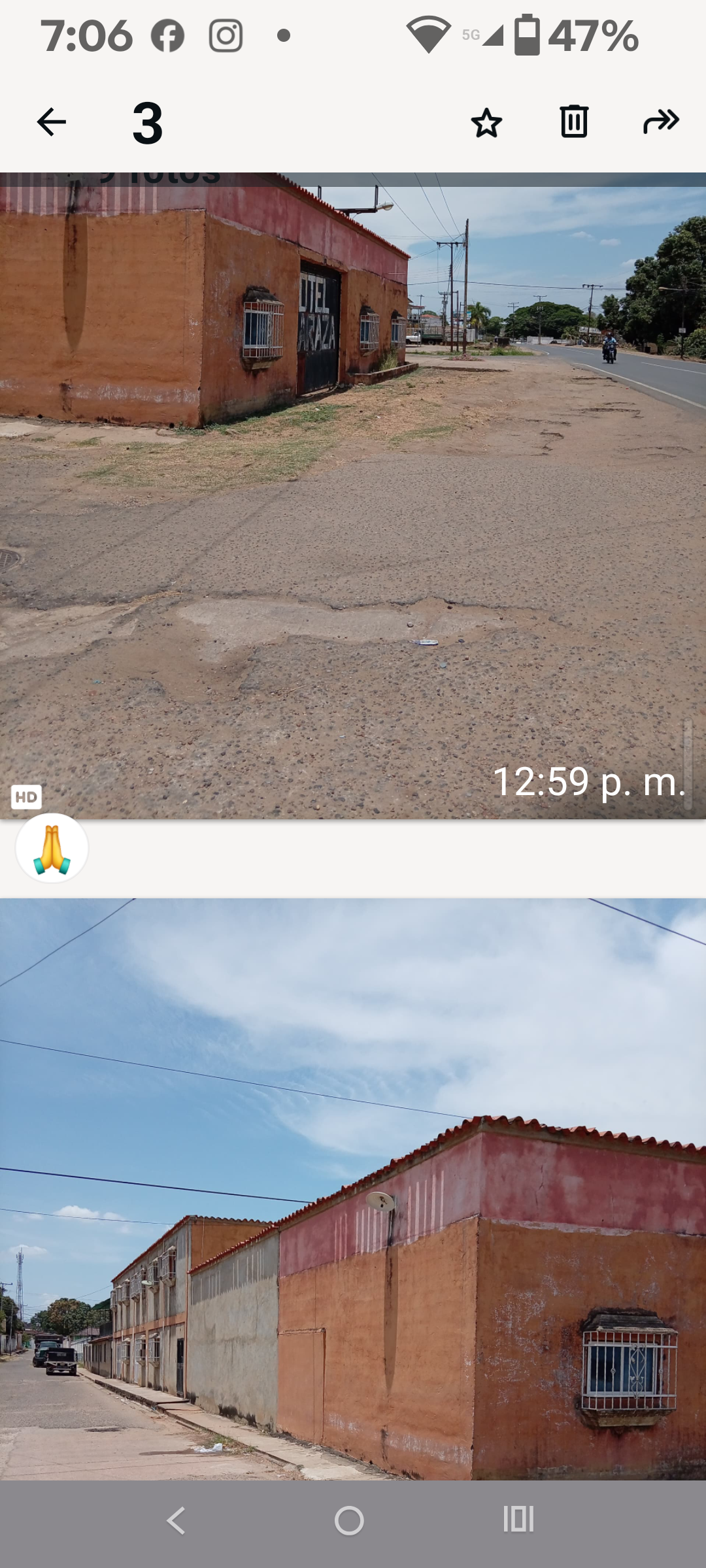Open the photo of the orange building corner
The height and width of the screenshot is (1568, 706).
[x=353, y=1189]
